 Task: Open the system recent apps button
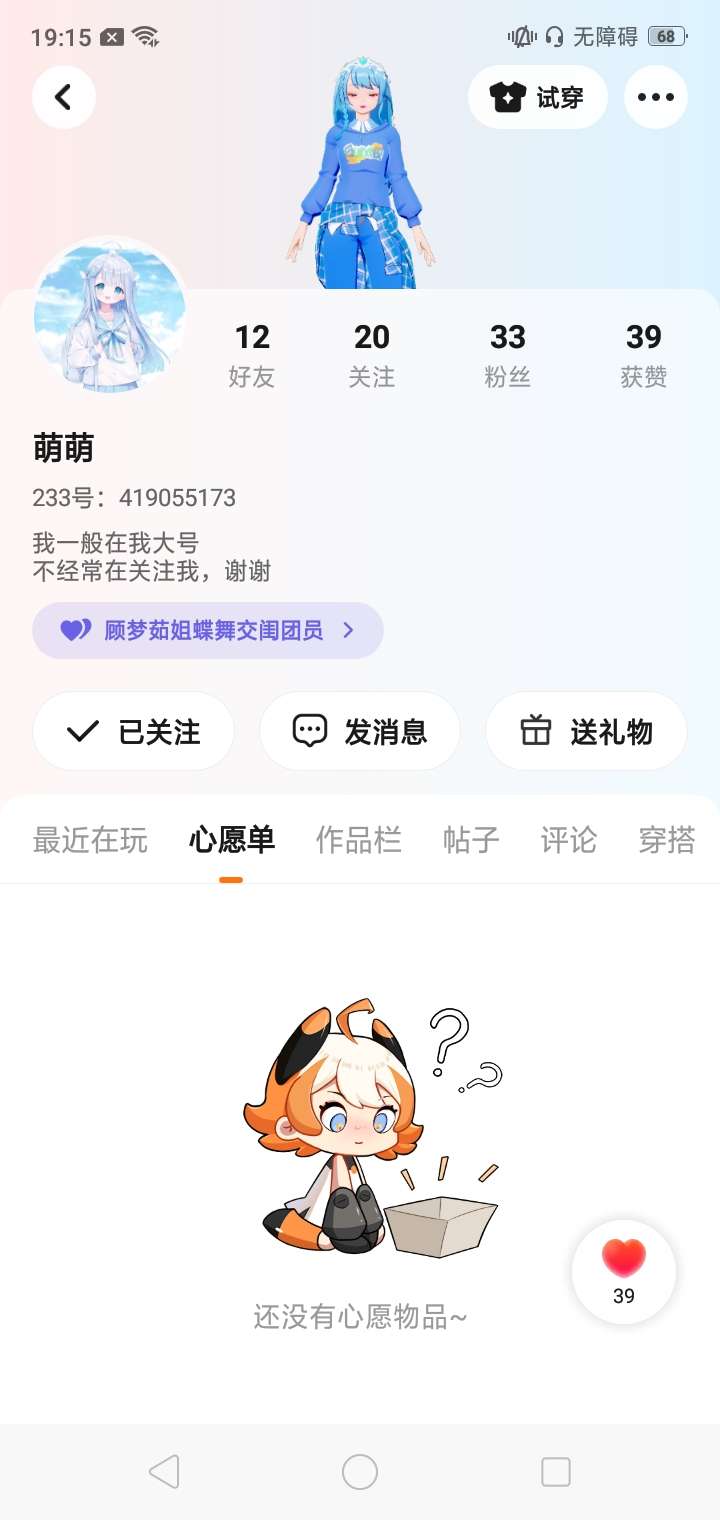(x=555, y=1472)
